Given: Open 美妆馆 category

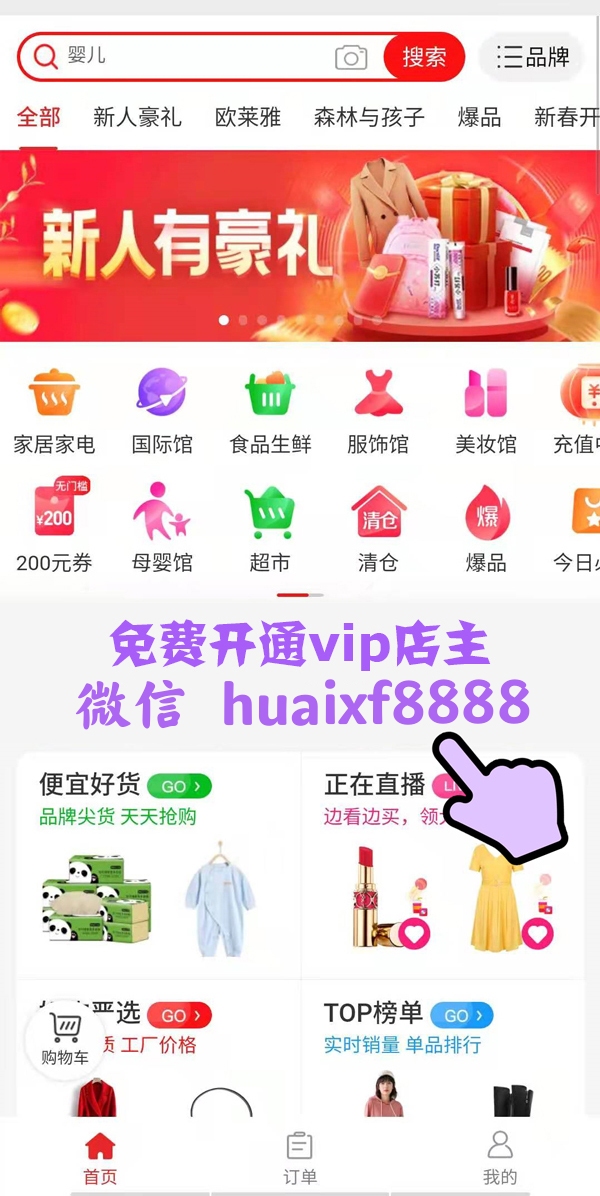Looking at the screenshot, I should [x=486, y=410].
